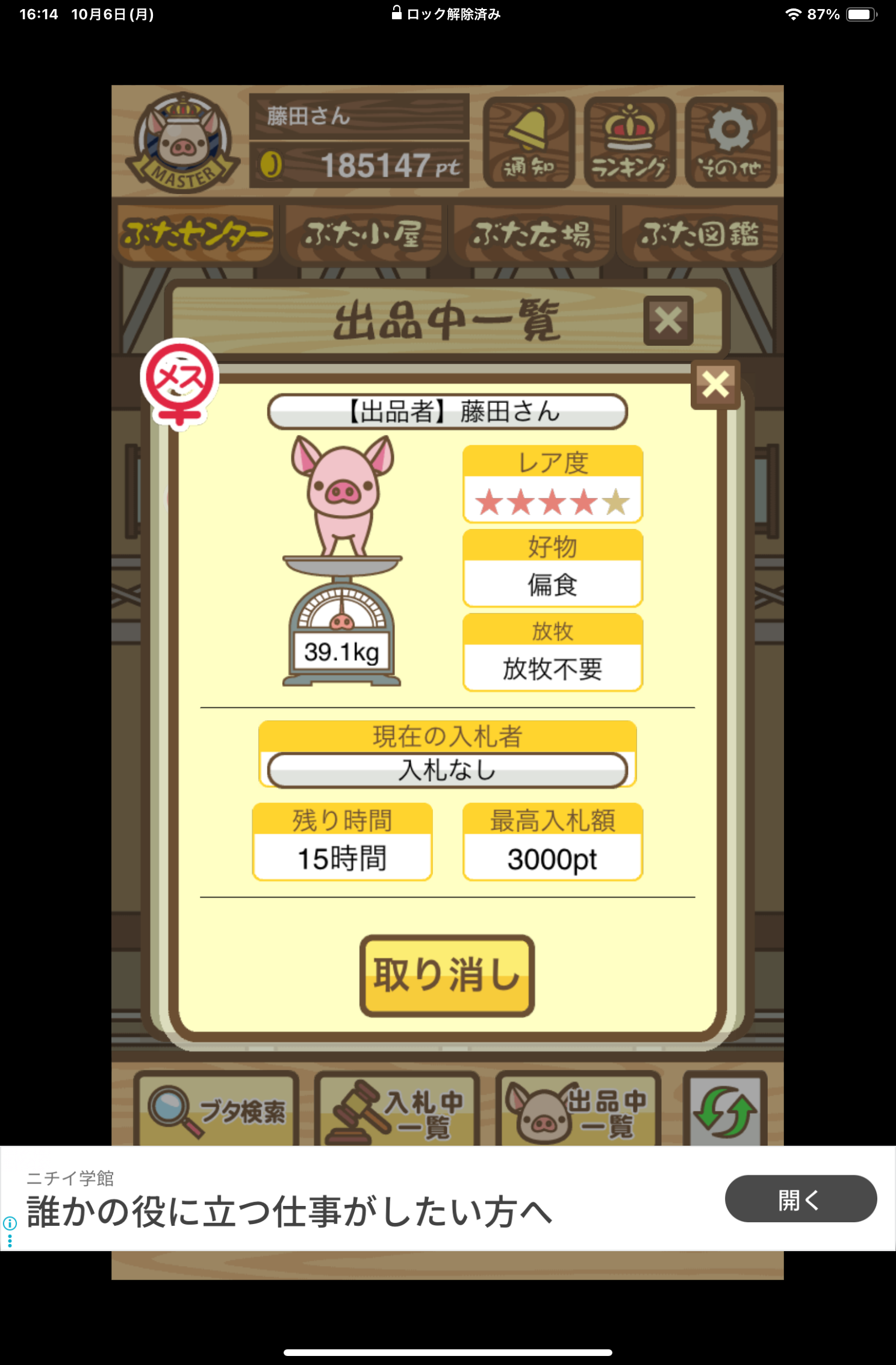Open the 通知 notifications bell
This screenshot has height=1365, width=896.
(529, 142)
